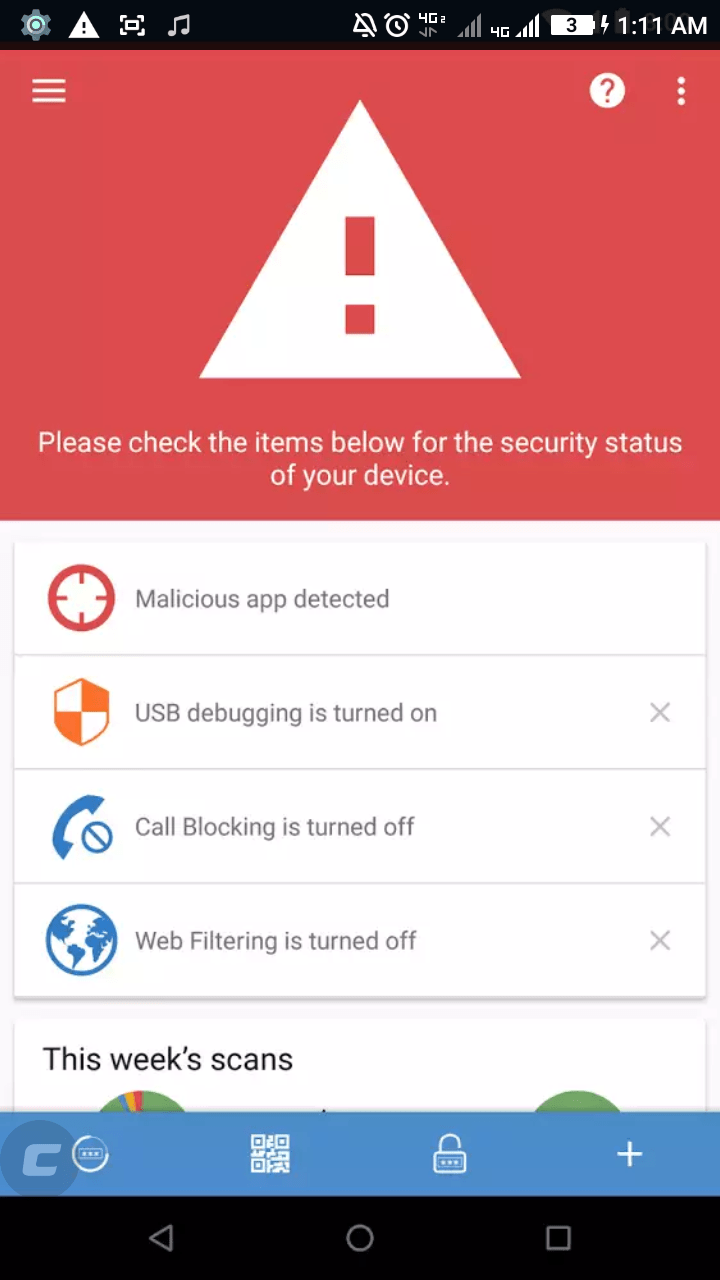The height and width of the screenshot is (1280, 720).
Task: Dismiss the USB debugging warning
Action: (660, 713)
